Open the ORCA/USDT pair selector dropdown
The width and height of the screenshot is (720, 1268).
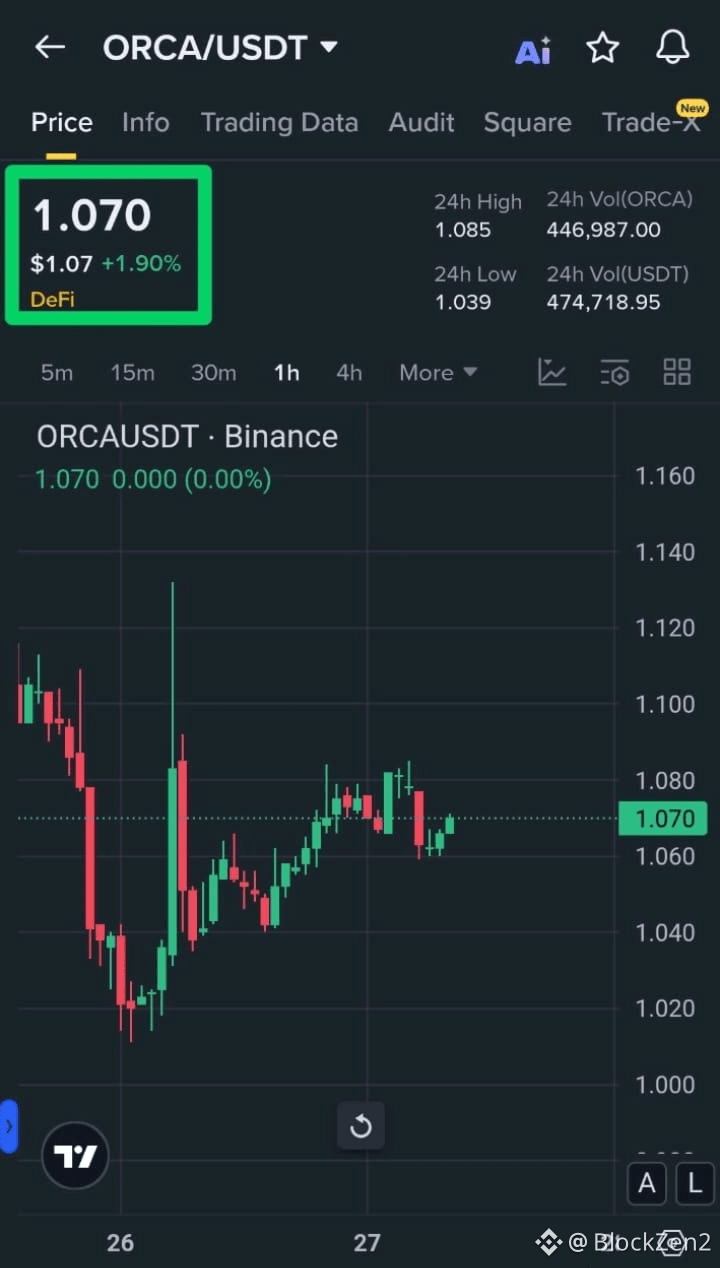[220, 47]
